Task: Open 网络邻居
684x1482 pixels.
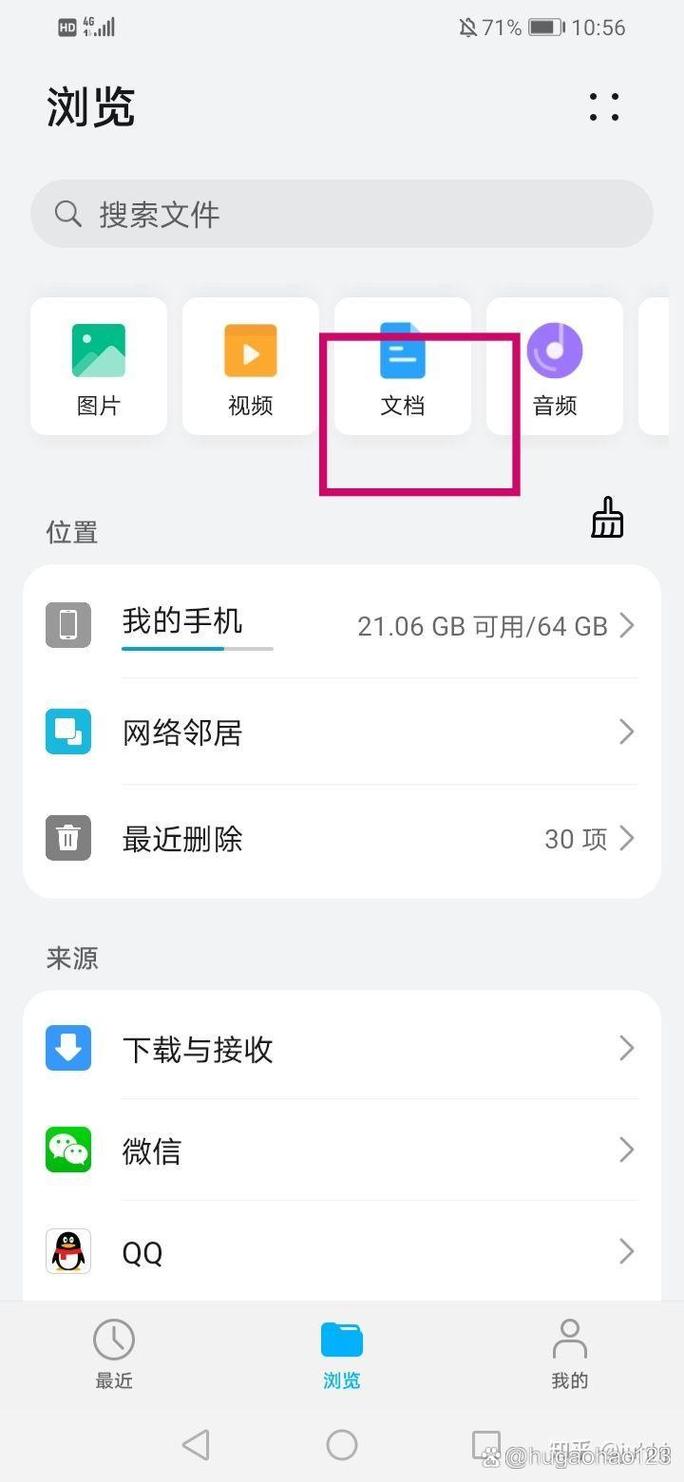Action: 341,732
